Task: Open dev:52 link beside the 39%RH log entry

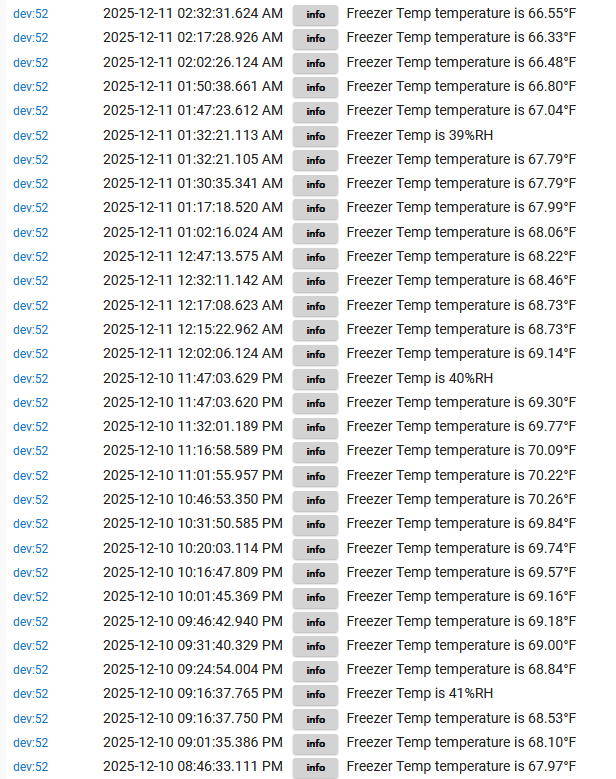Action: point(30,136)
